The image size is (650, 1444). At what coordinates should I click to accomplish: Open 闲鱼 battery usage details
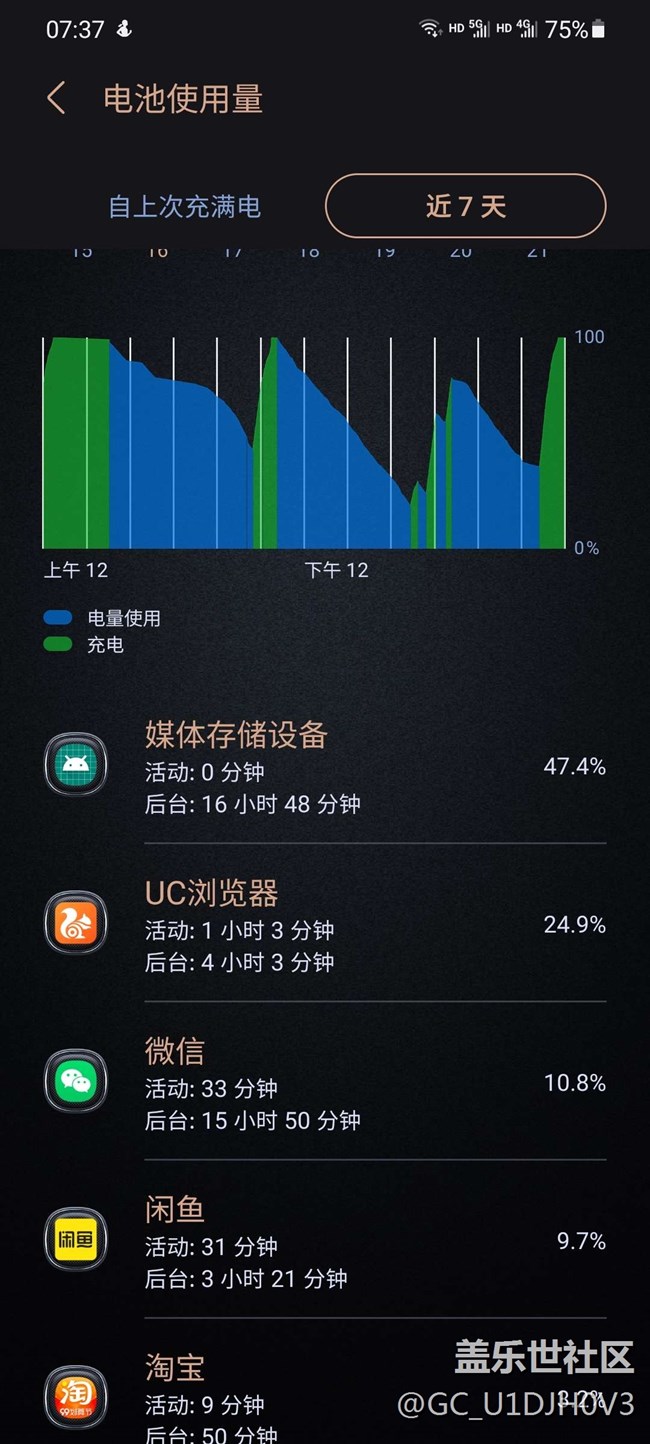click(x=325, y=1241)
